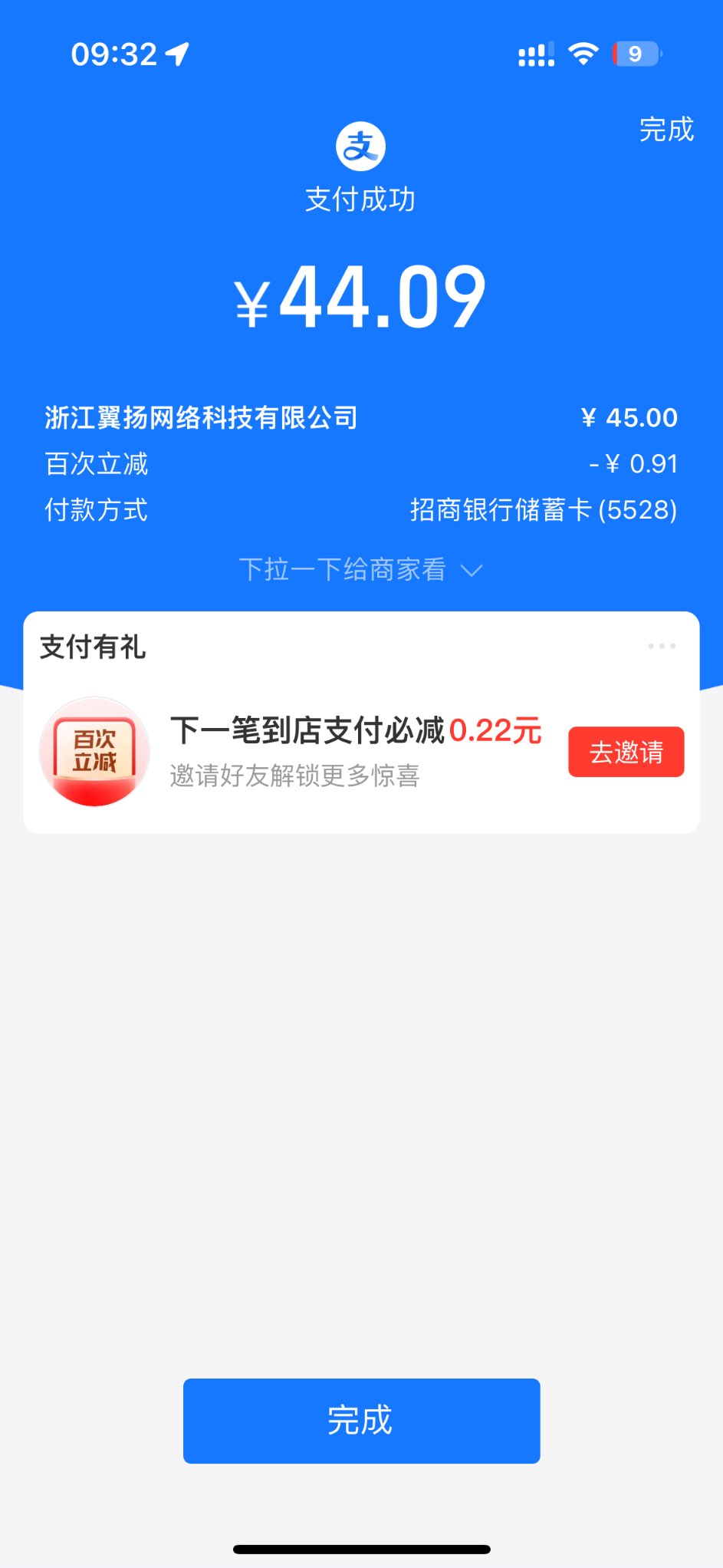Tap the red 去邀请 button

(626, 752)
